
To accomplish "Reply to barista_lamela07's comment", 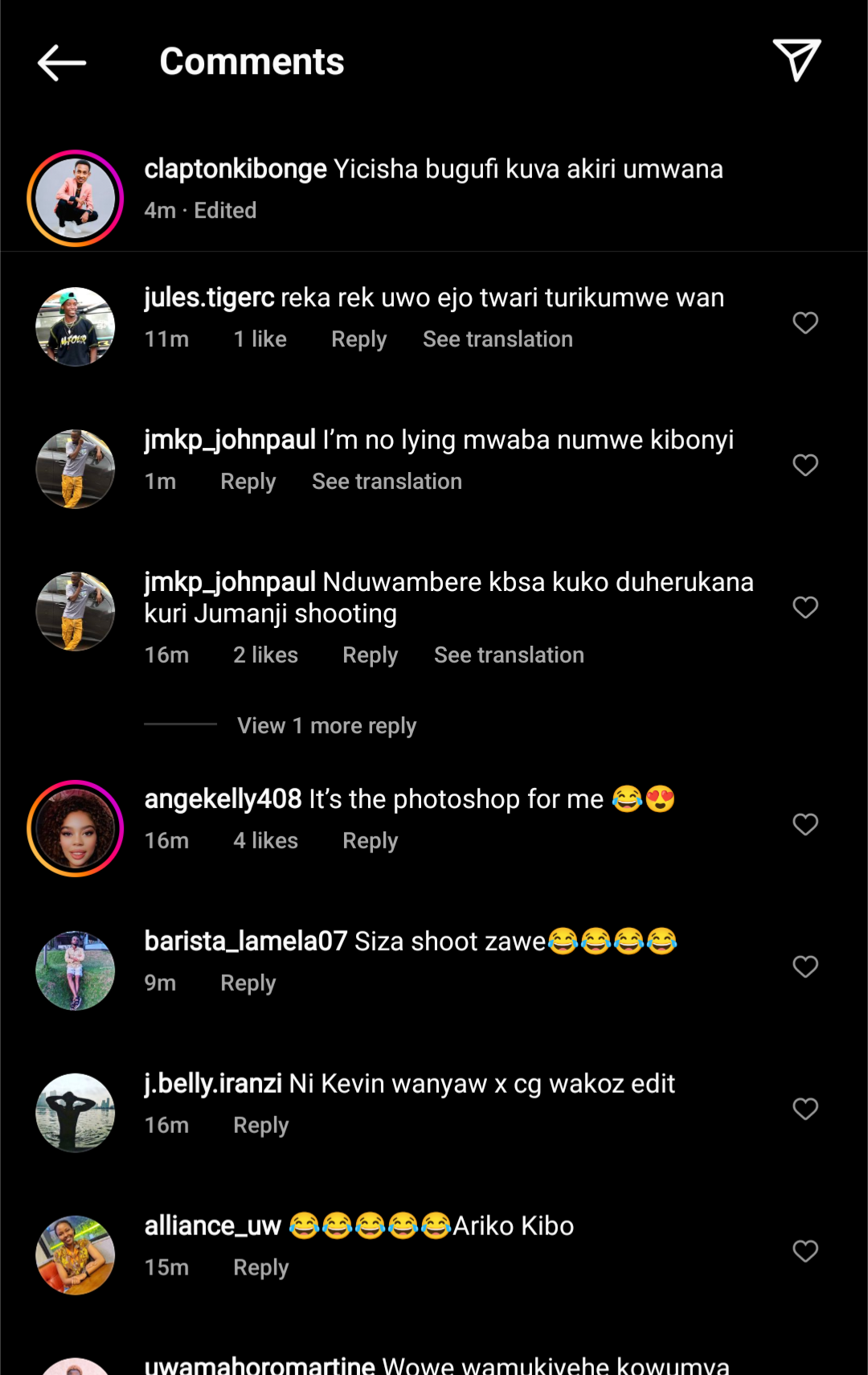I will pos(248,983).
